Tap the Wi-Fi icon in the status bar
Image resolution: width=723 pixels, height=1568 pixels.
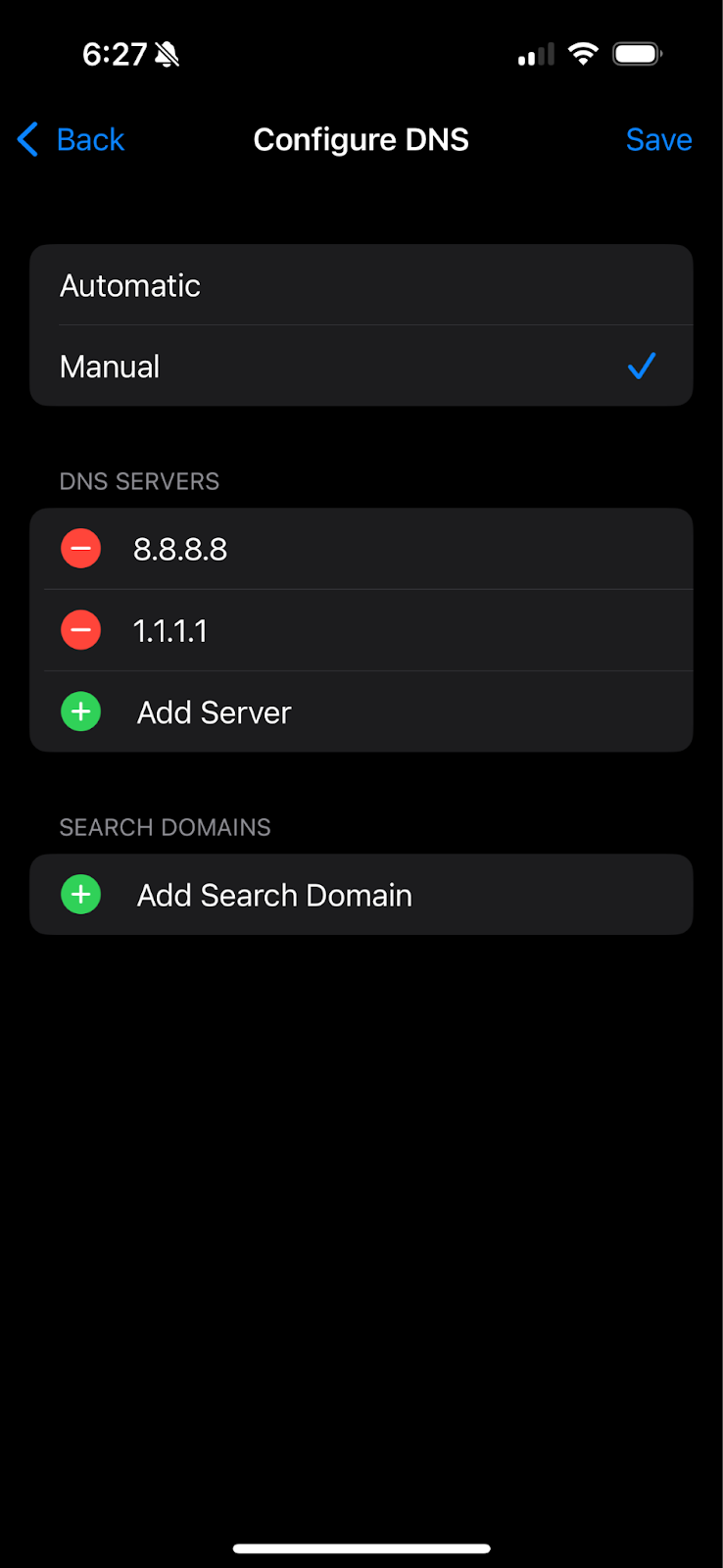583,54
